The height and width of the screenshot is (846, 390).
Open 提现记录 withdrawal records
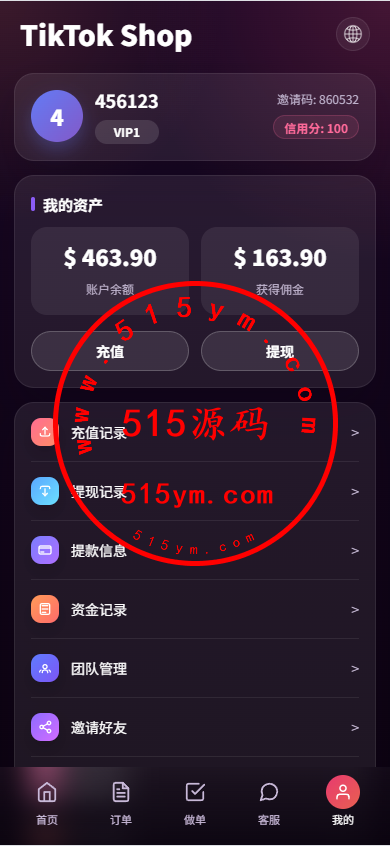(195, 492)
